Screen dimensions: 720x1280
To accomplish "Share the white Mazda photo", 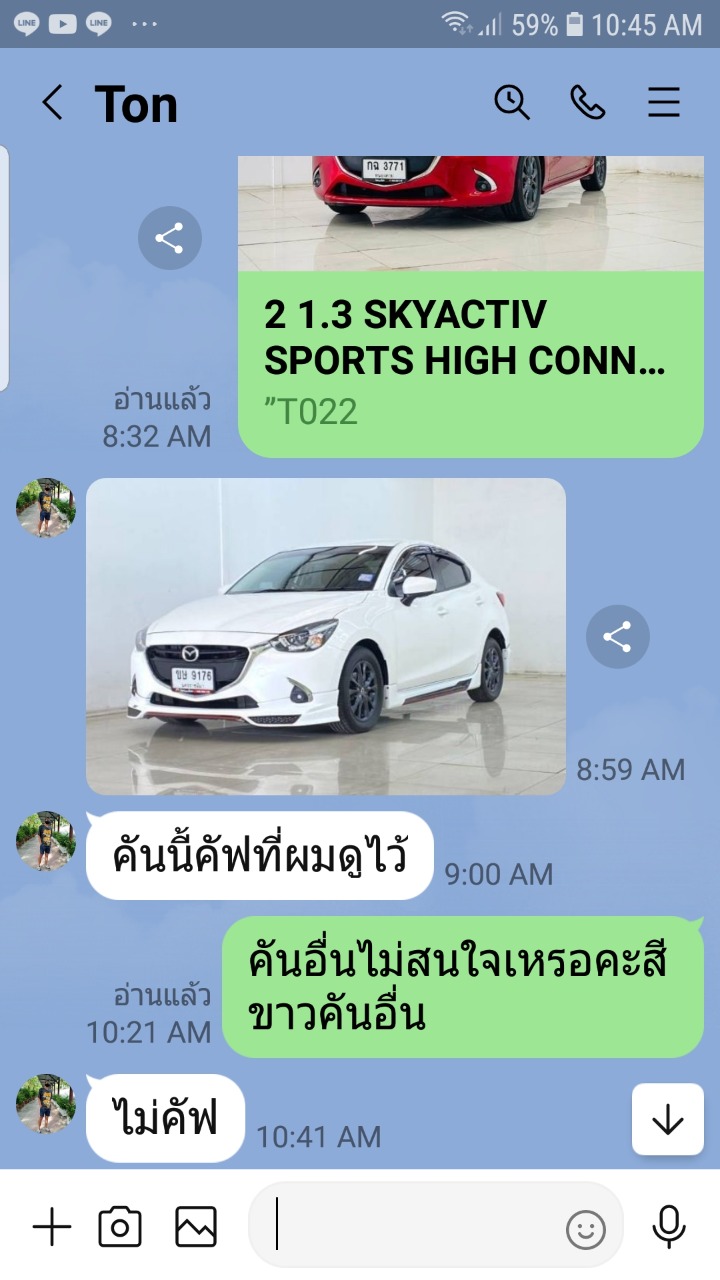I will click(617, 637).
